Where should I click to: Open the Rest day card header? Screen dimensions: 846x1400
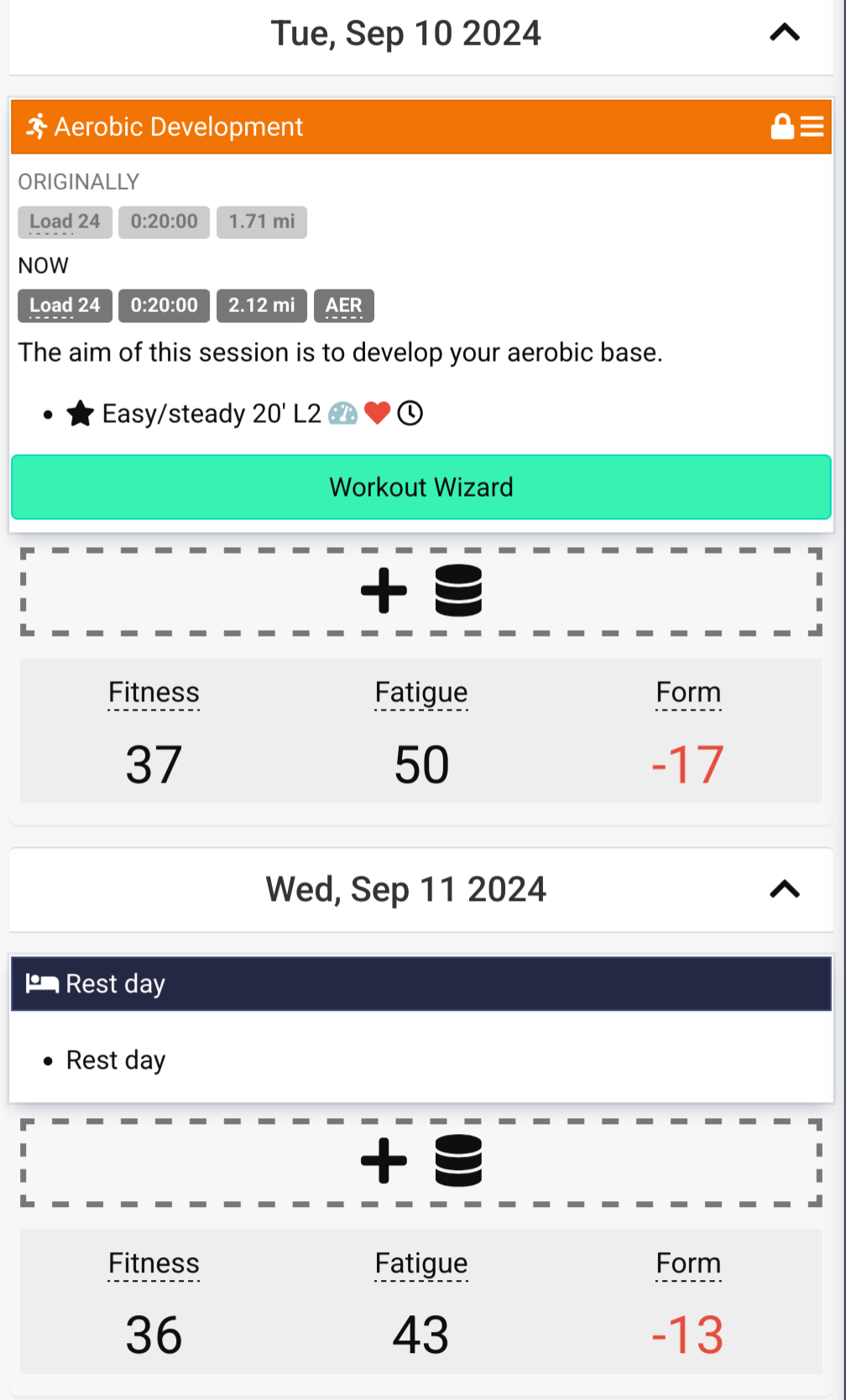(421, 984)
